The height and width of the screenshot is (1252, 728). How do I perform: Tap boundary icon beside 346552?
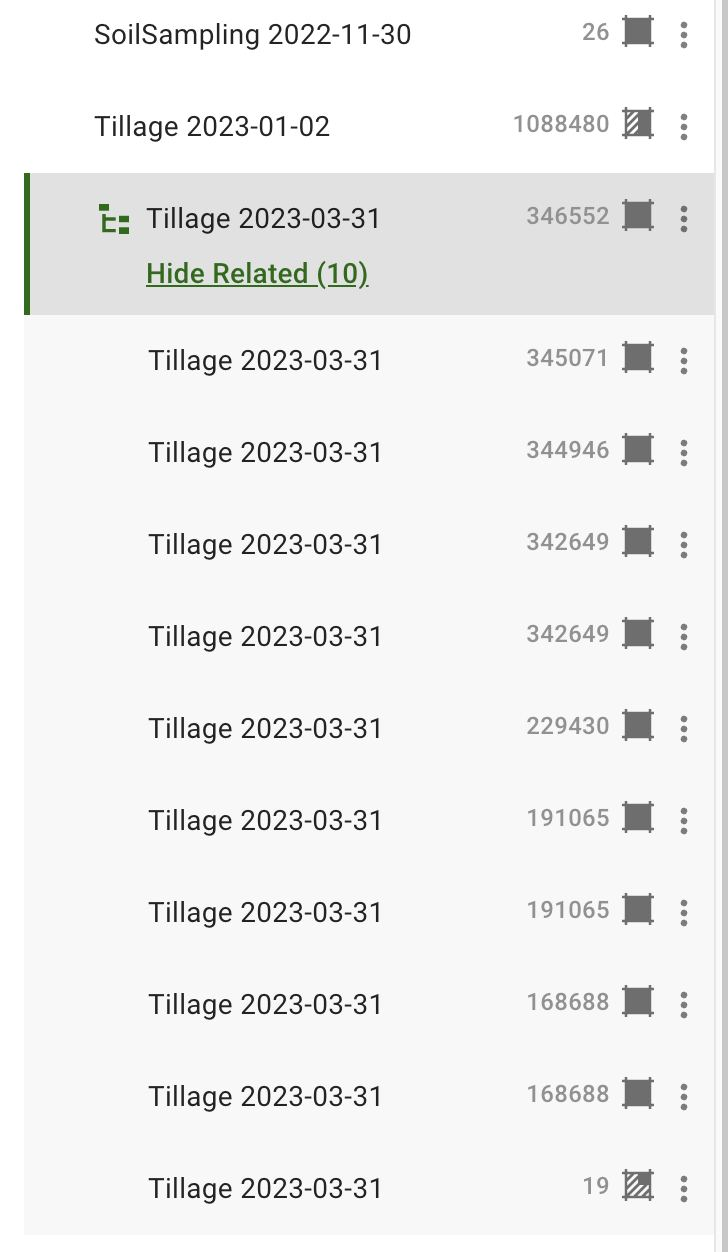pyautogui.click(x=637, y=216)
